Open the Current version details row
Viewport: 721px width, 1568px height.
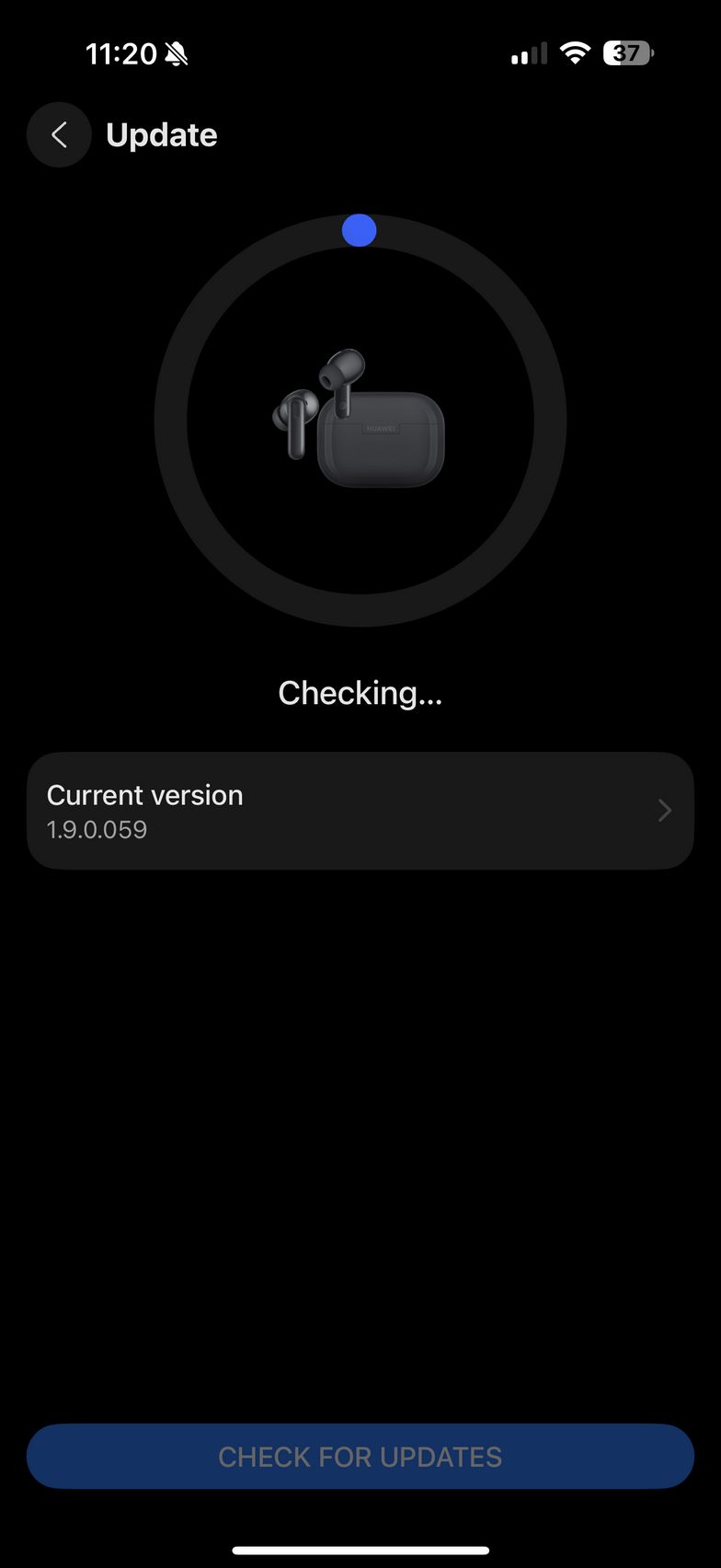[x=360, y=811]
